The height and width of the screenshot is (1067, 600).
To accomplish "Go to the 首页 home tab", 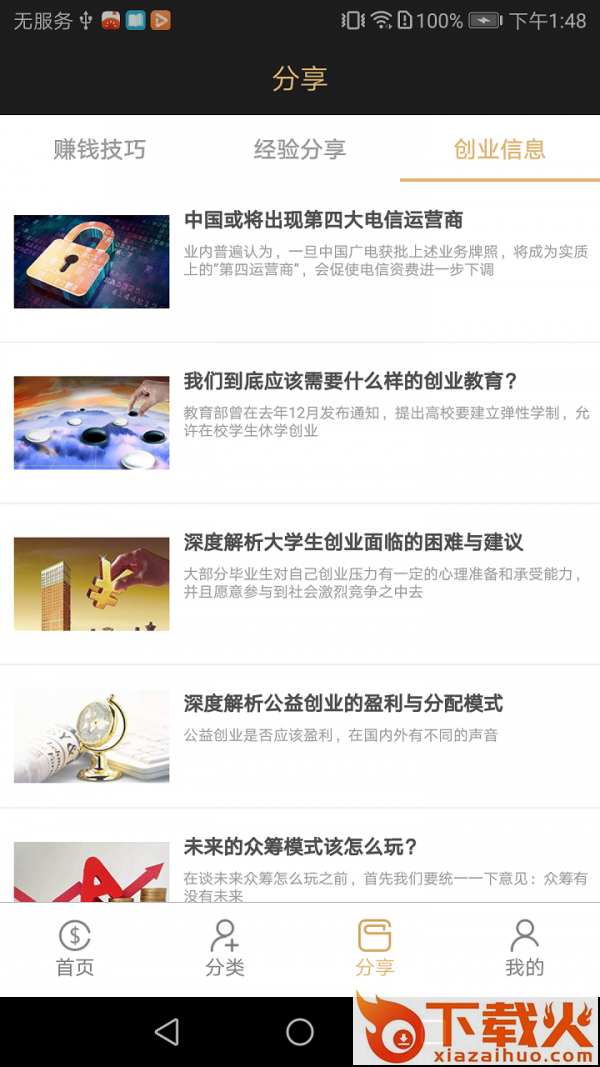I will point(75,949).
